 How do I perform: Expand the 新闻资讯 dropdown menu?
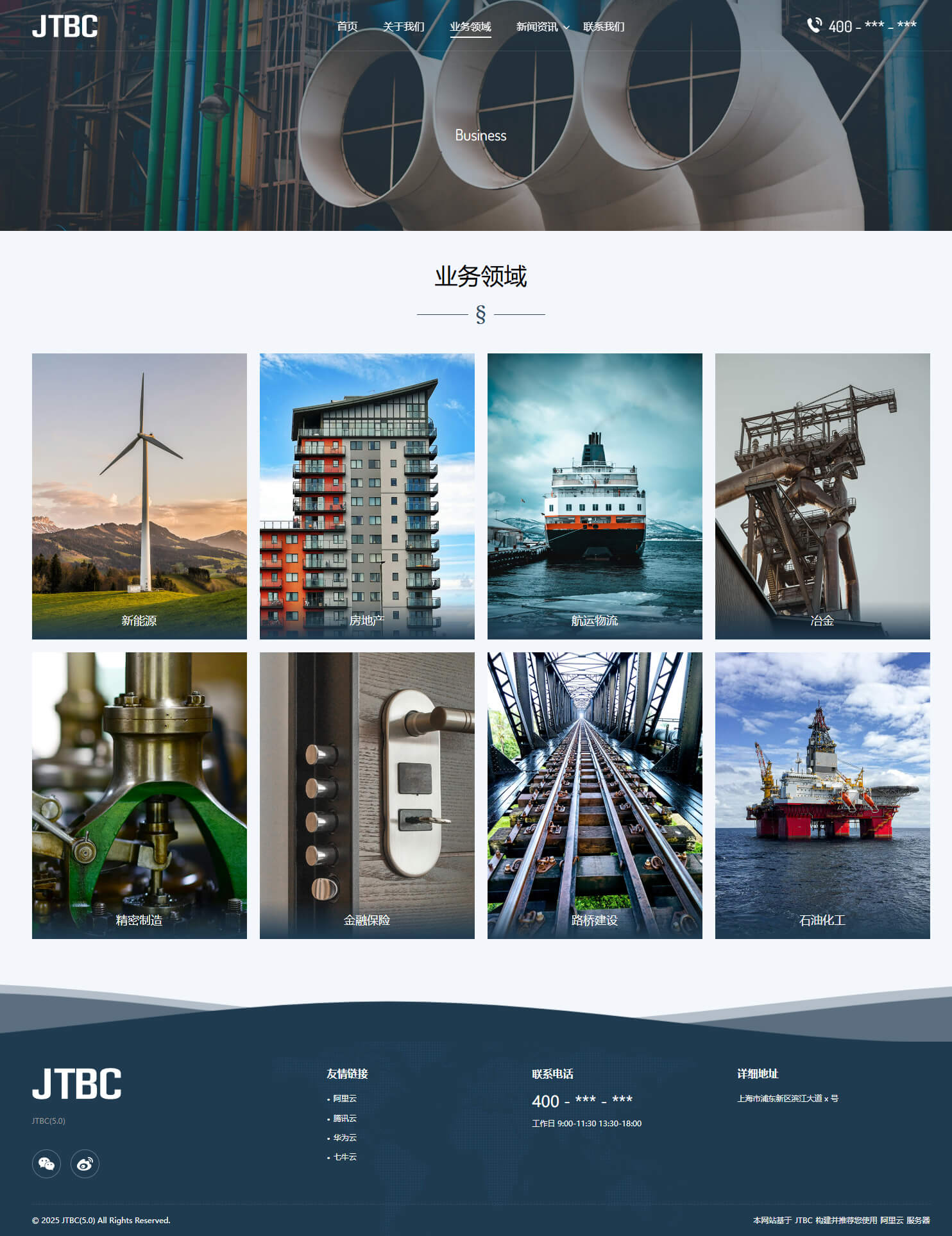pos(542,26)
